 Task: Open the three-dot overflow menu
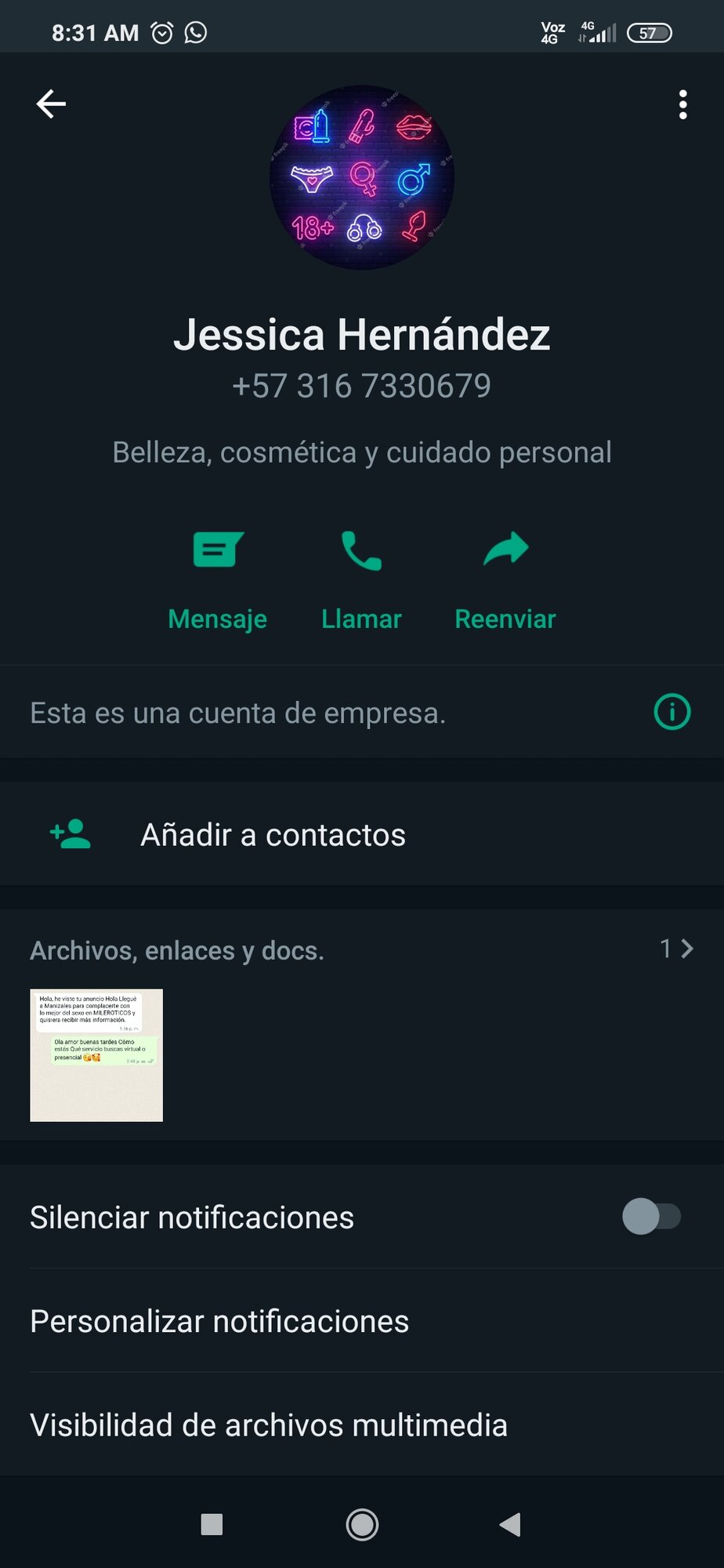coord(682,103)
